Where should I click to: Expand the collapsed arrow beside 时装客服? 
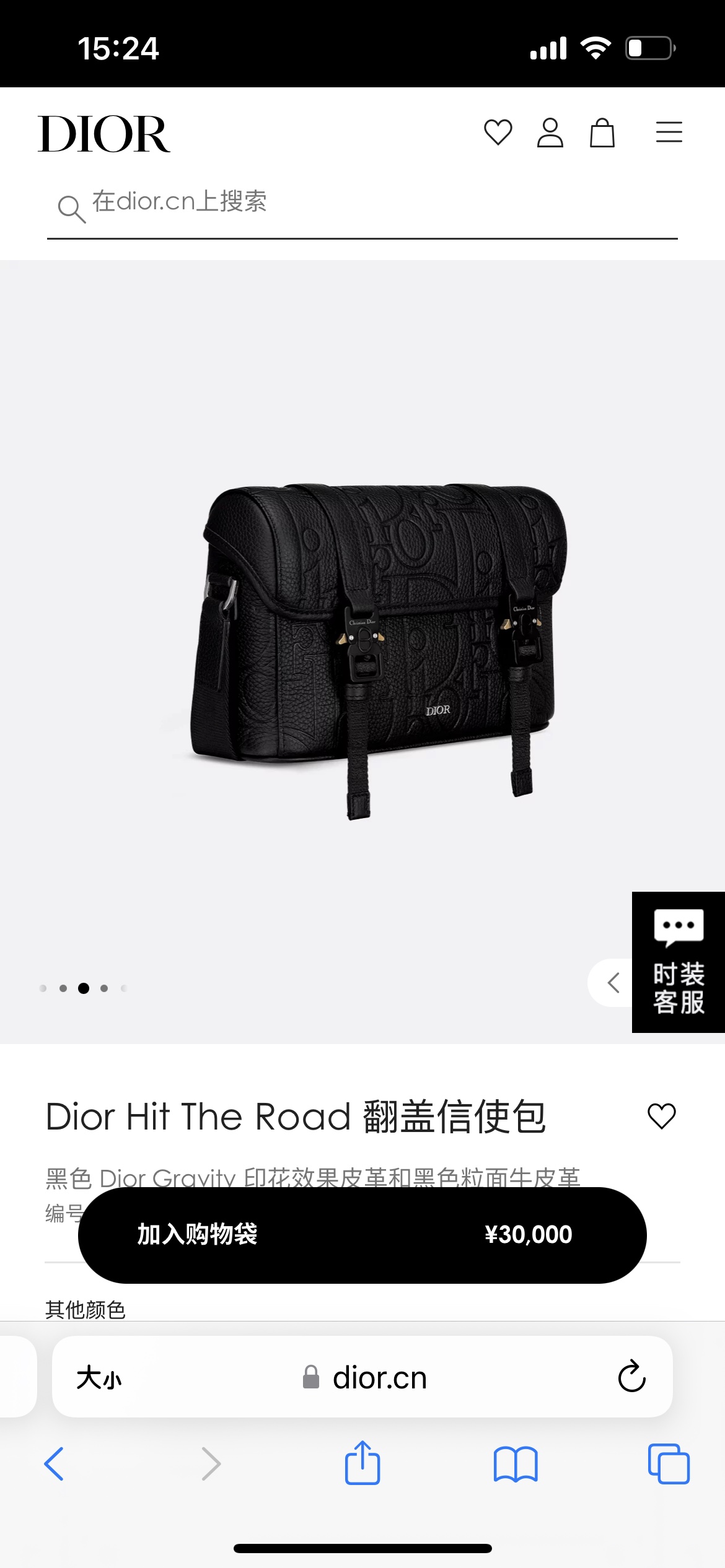[x=613, y=983]
